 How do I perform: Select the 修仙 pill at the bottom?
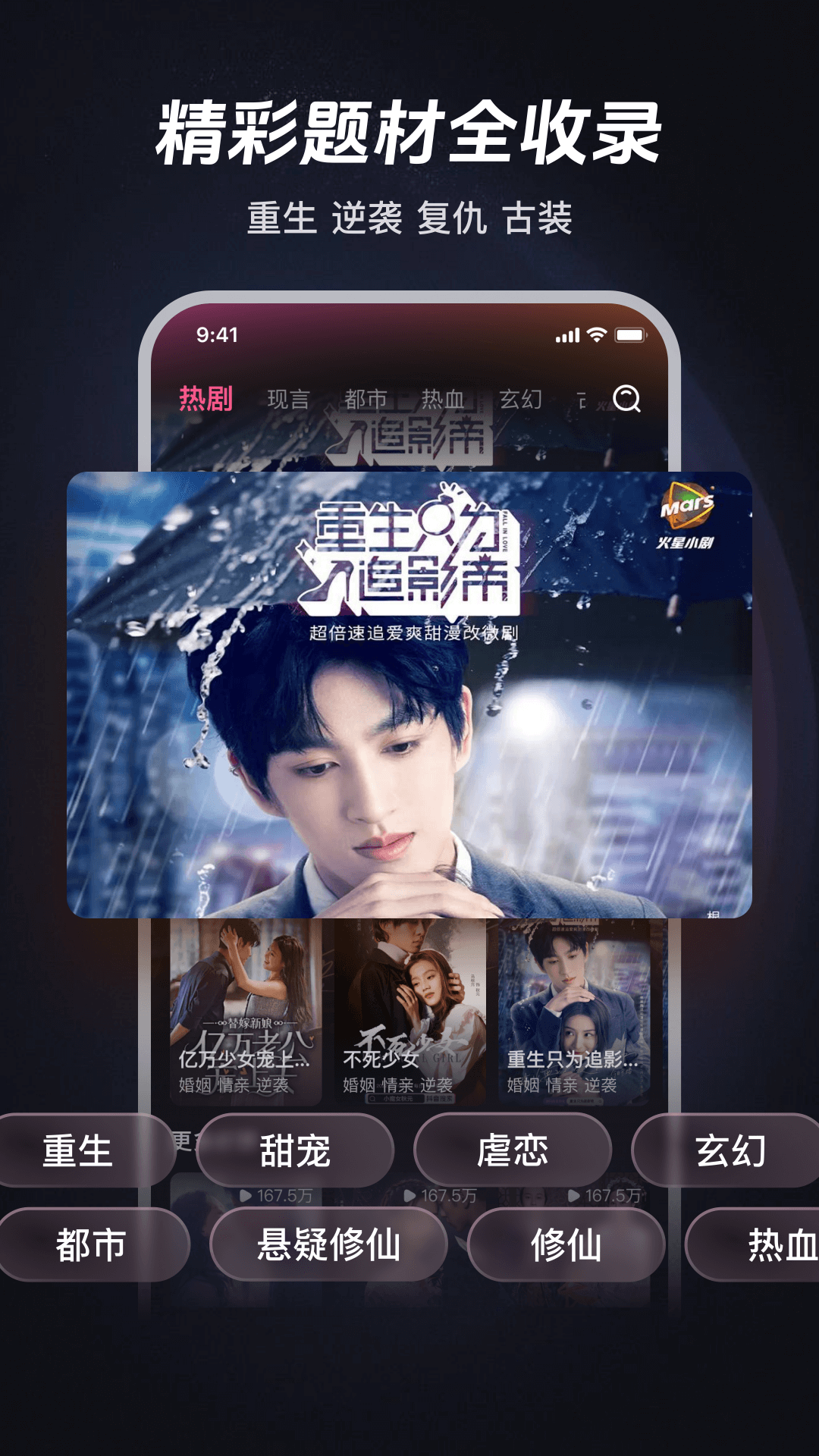pos(567,1244)
